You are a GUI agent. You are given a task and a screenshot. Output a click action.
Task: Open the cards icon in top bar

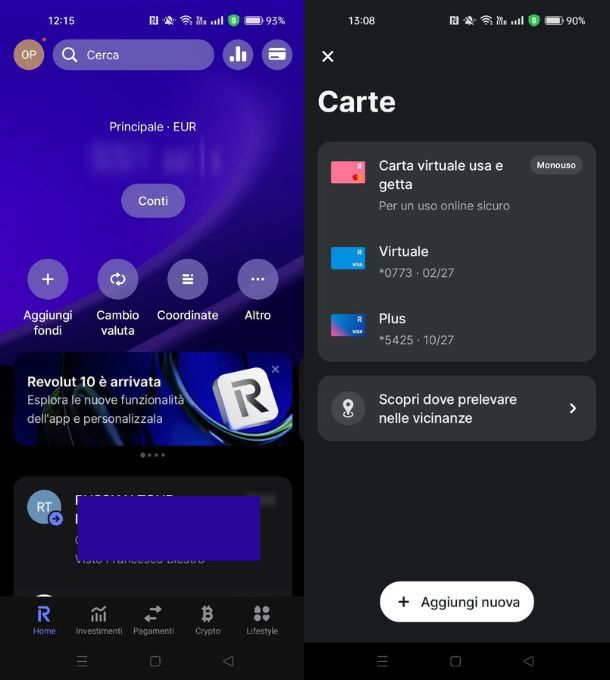coord(277,55)
